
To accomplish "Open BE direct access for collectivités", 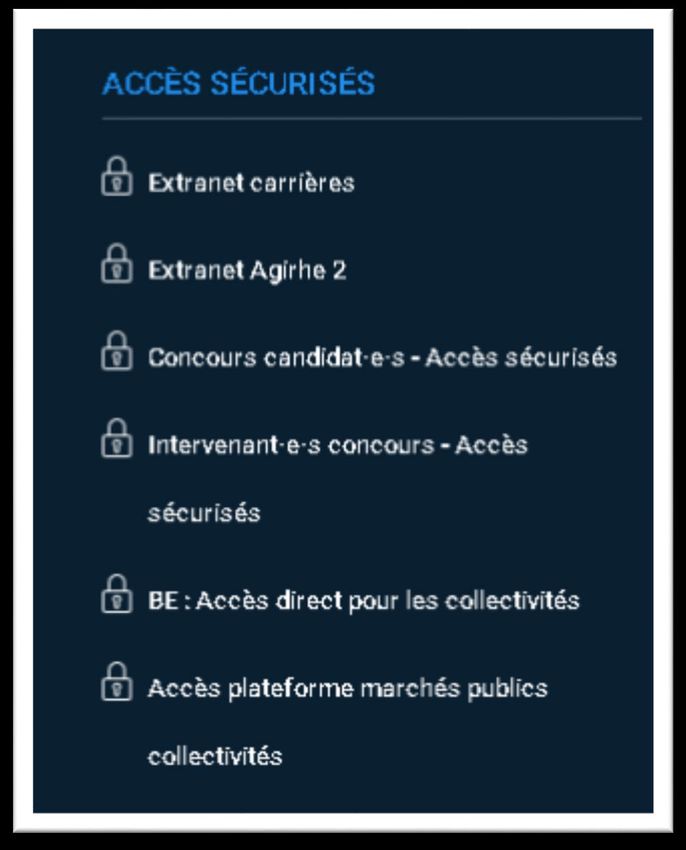I will pos(363,602).
